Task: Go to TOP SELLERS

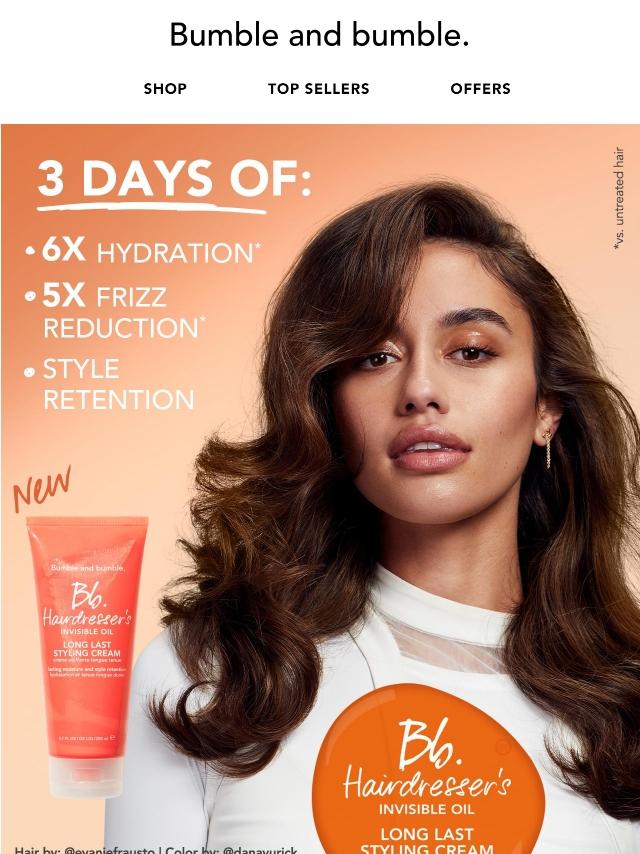Action: coord(318,89)
